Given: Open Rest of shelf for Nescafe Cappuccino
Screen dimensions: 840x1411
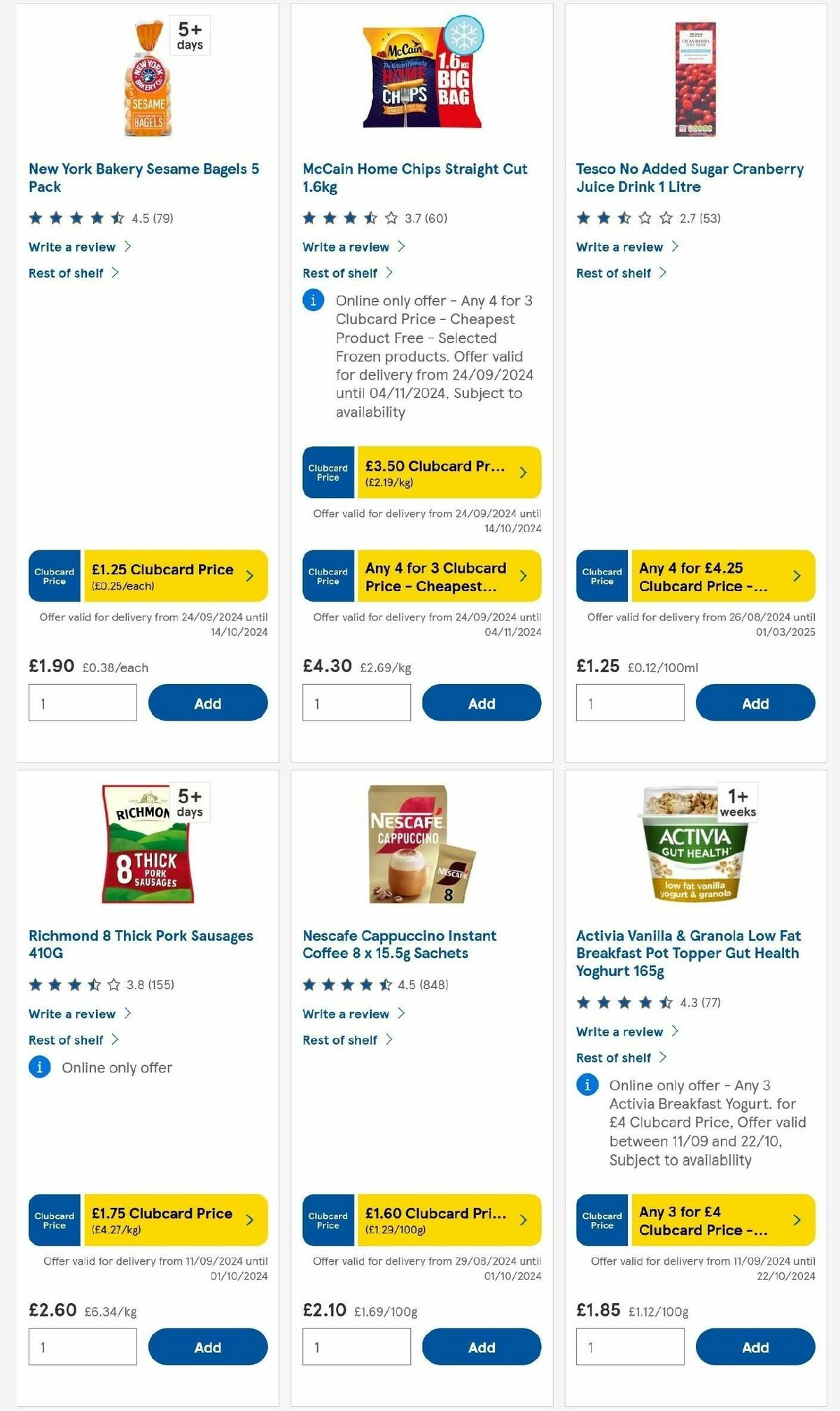Looking at the screenshot, I should (341, 1040).
